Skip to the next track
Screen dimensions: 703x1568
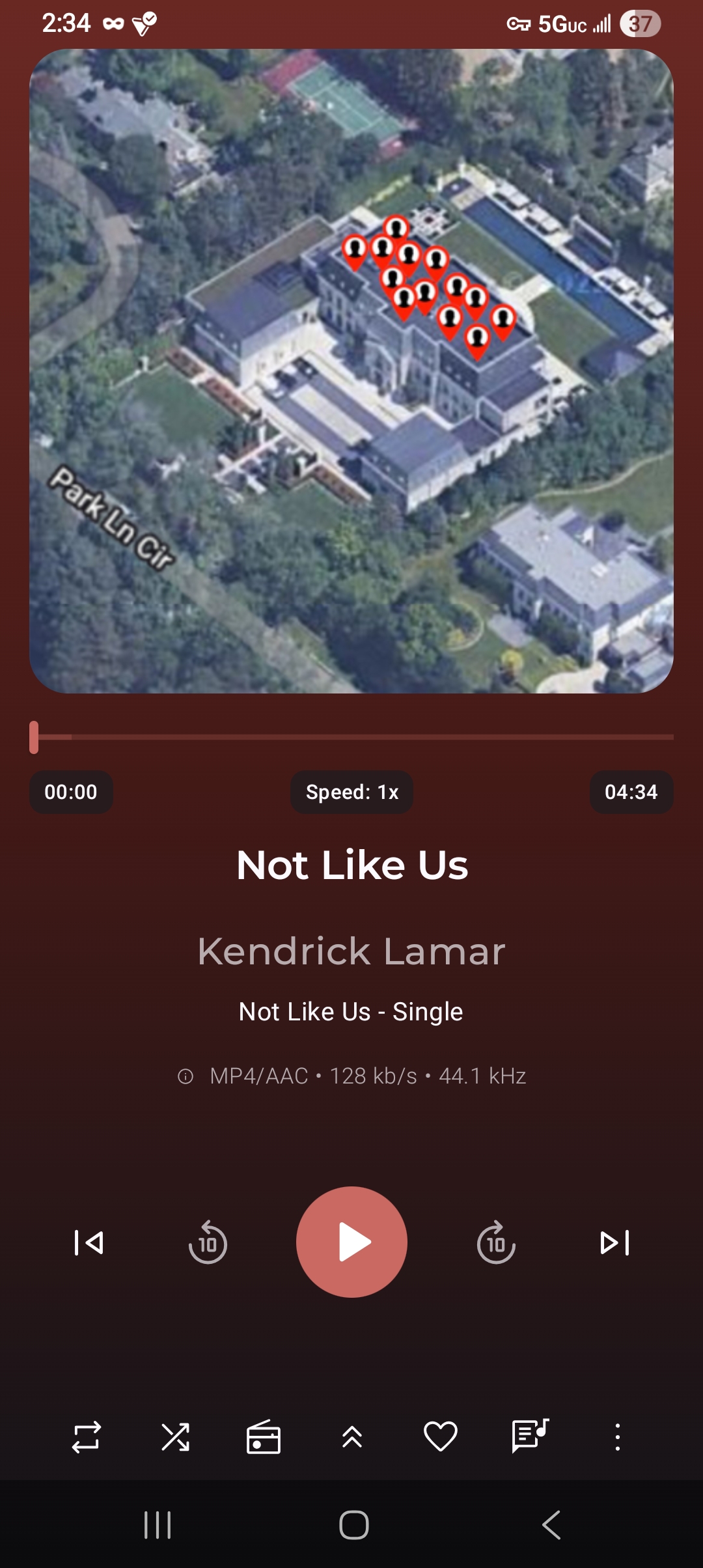tap(614, 1242)
